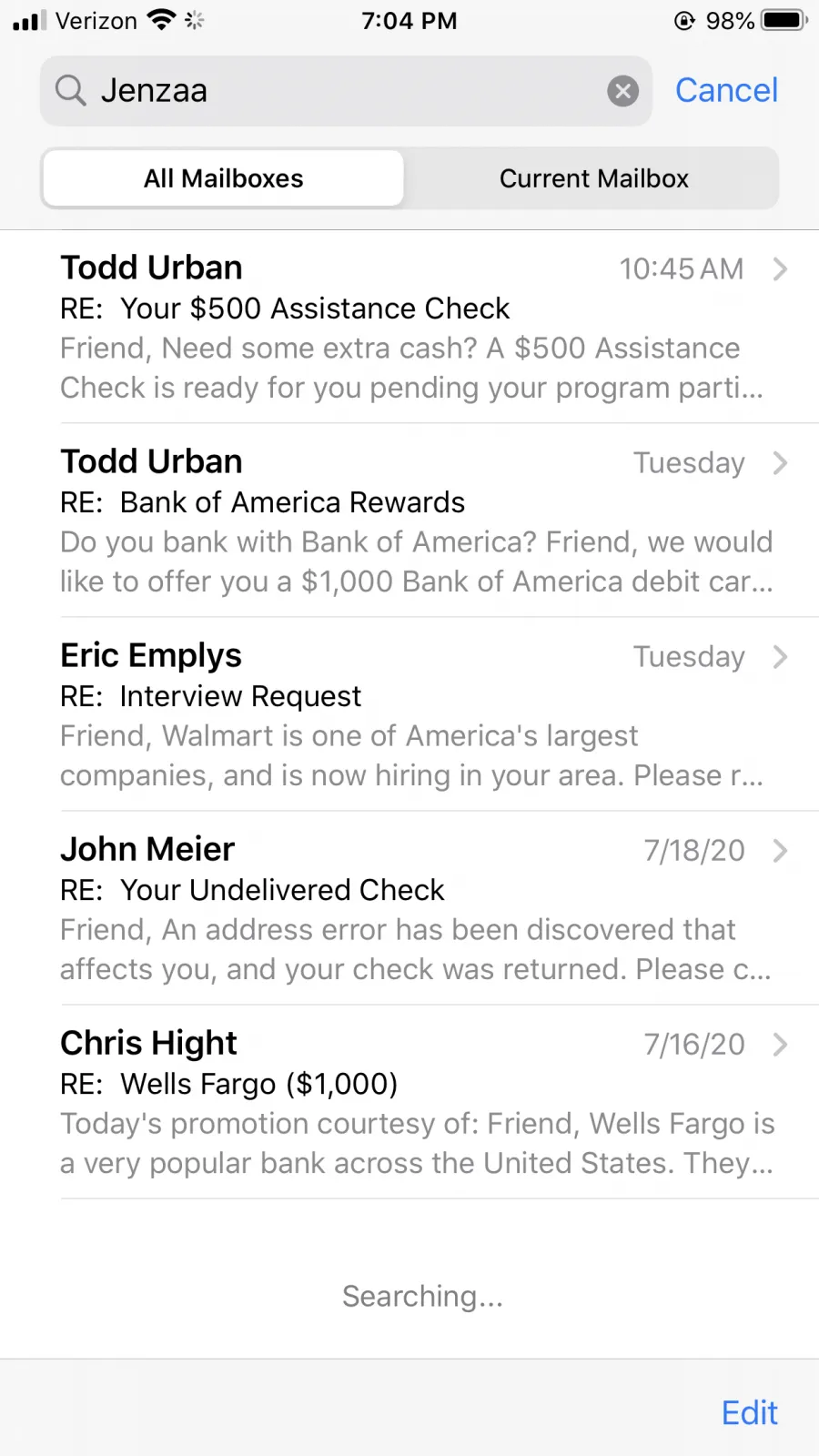Clear the Jenzaa search text

[x=622, y=91]
